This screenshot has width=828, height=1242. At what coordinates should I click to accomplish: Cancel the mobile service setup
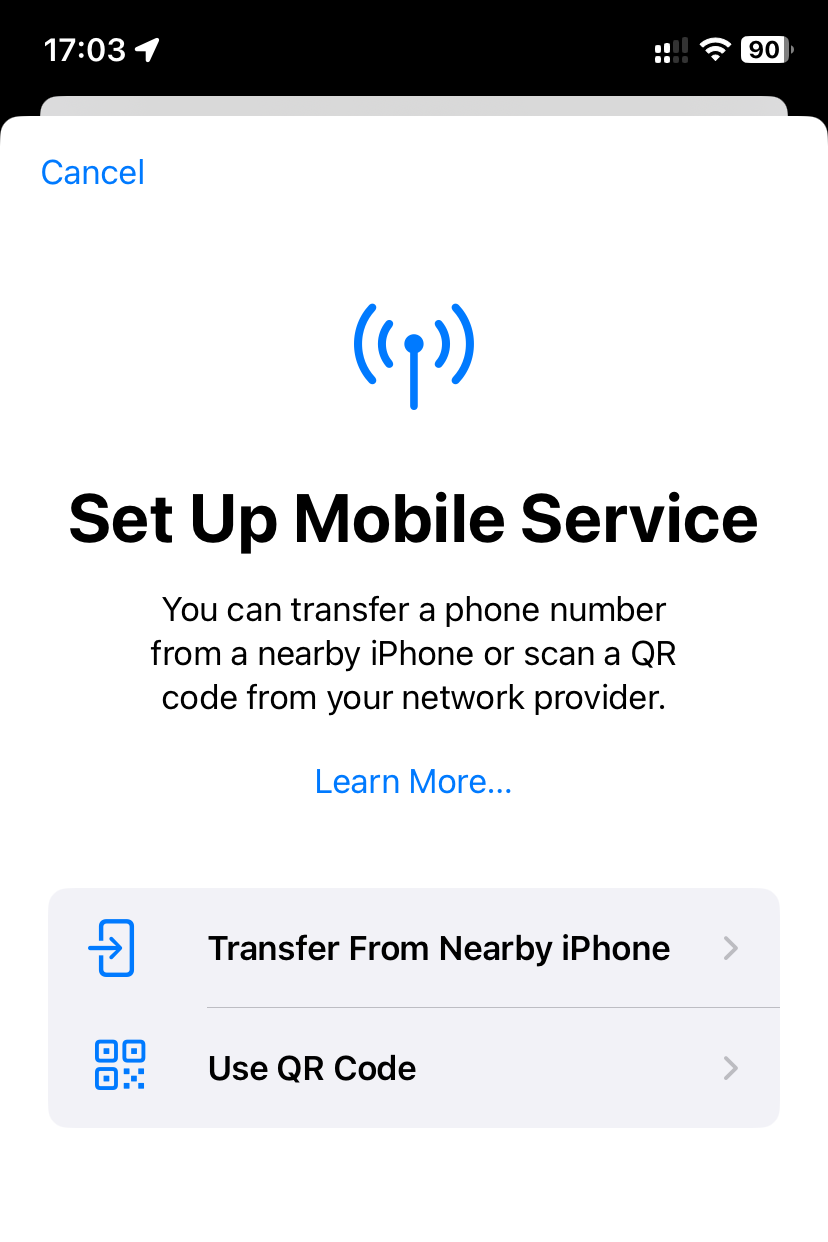pyautogui.click(x=93, y=172)
